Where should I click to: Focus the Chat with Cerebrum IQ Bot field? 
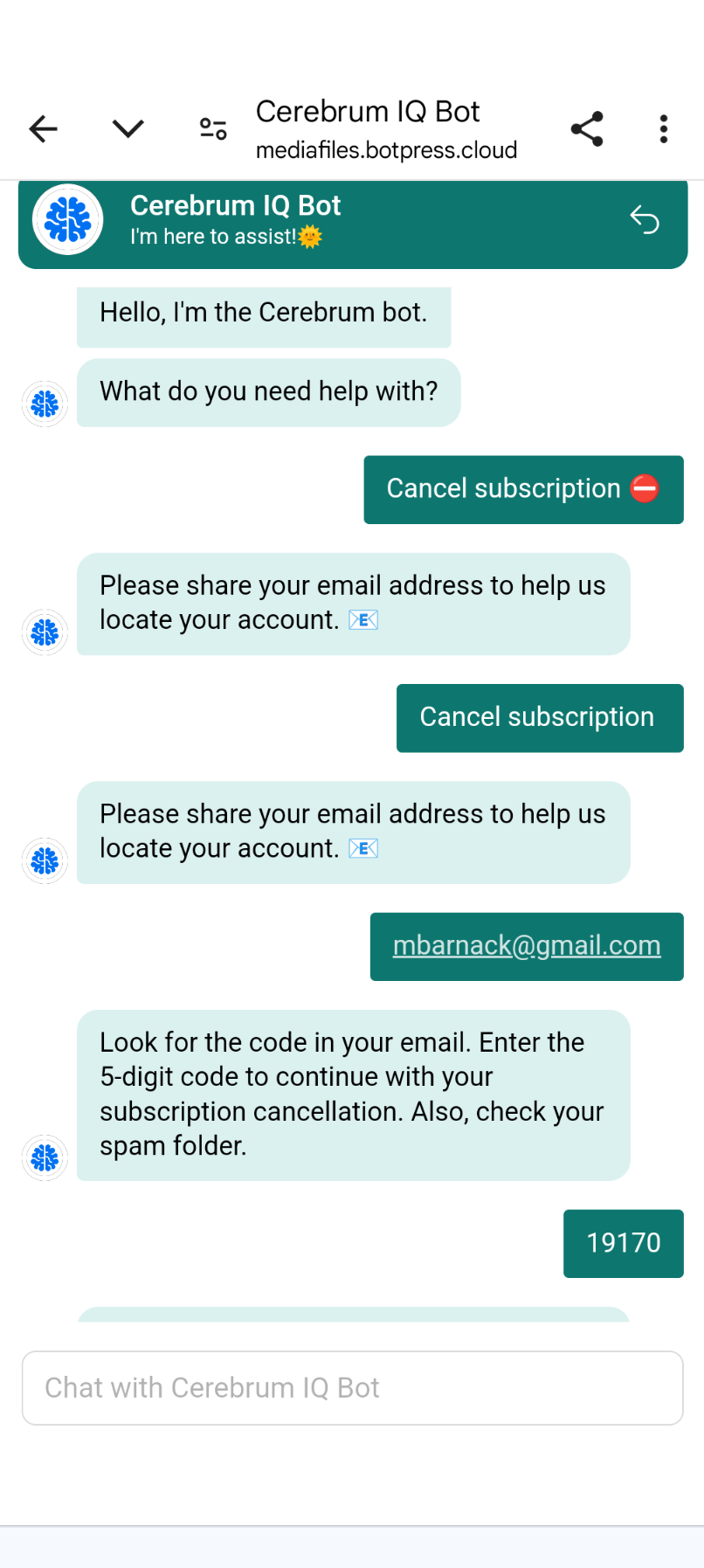pos(352,1387)
